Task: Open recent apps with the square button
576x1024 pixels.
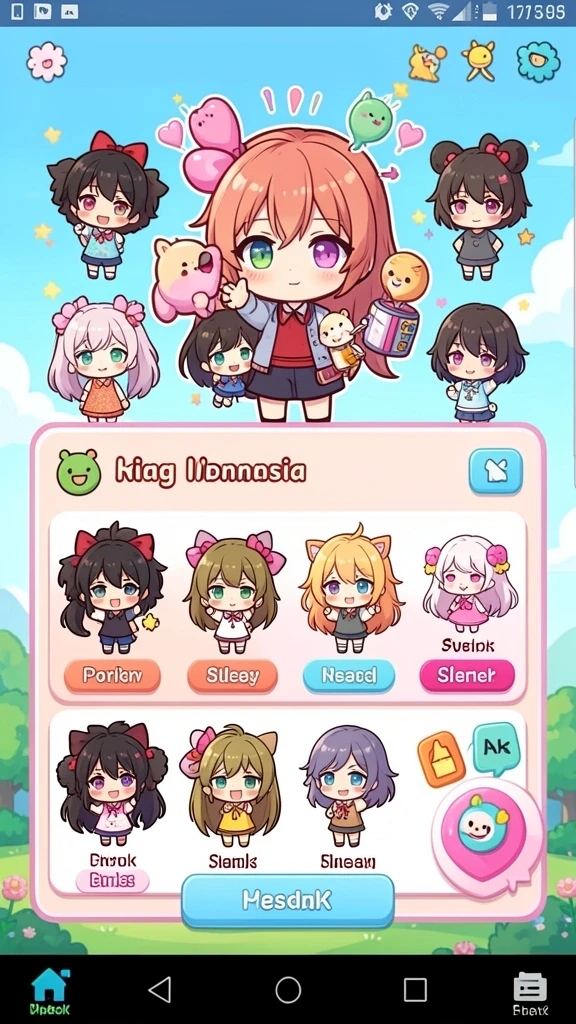Action: tap(415, 989)
